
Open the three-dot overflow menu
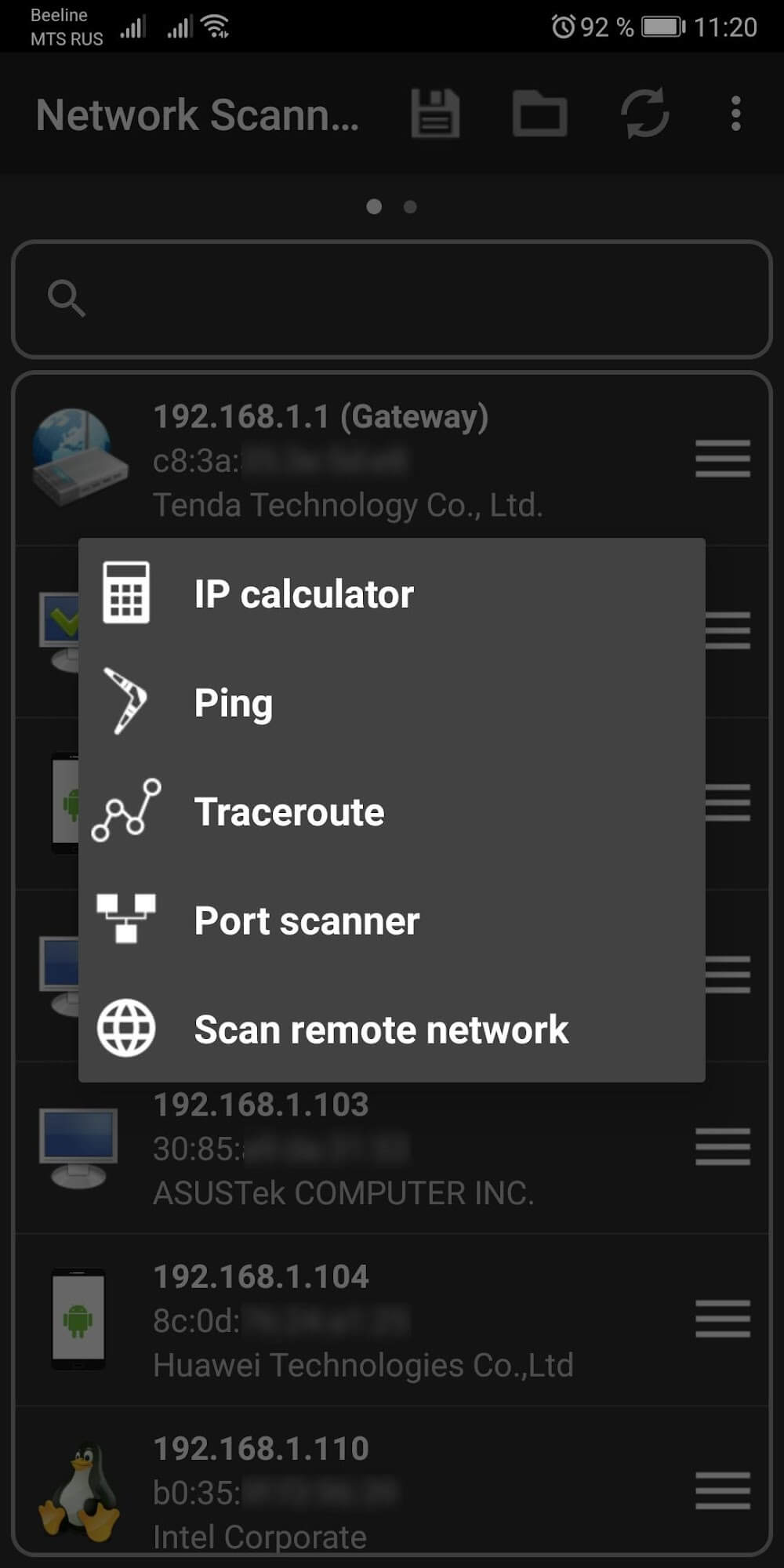[x=735, y=114]
